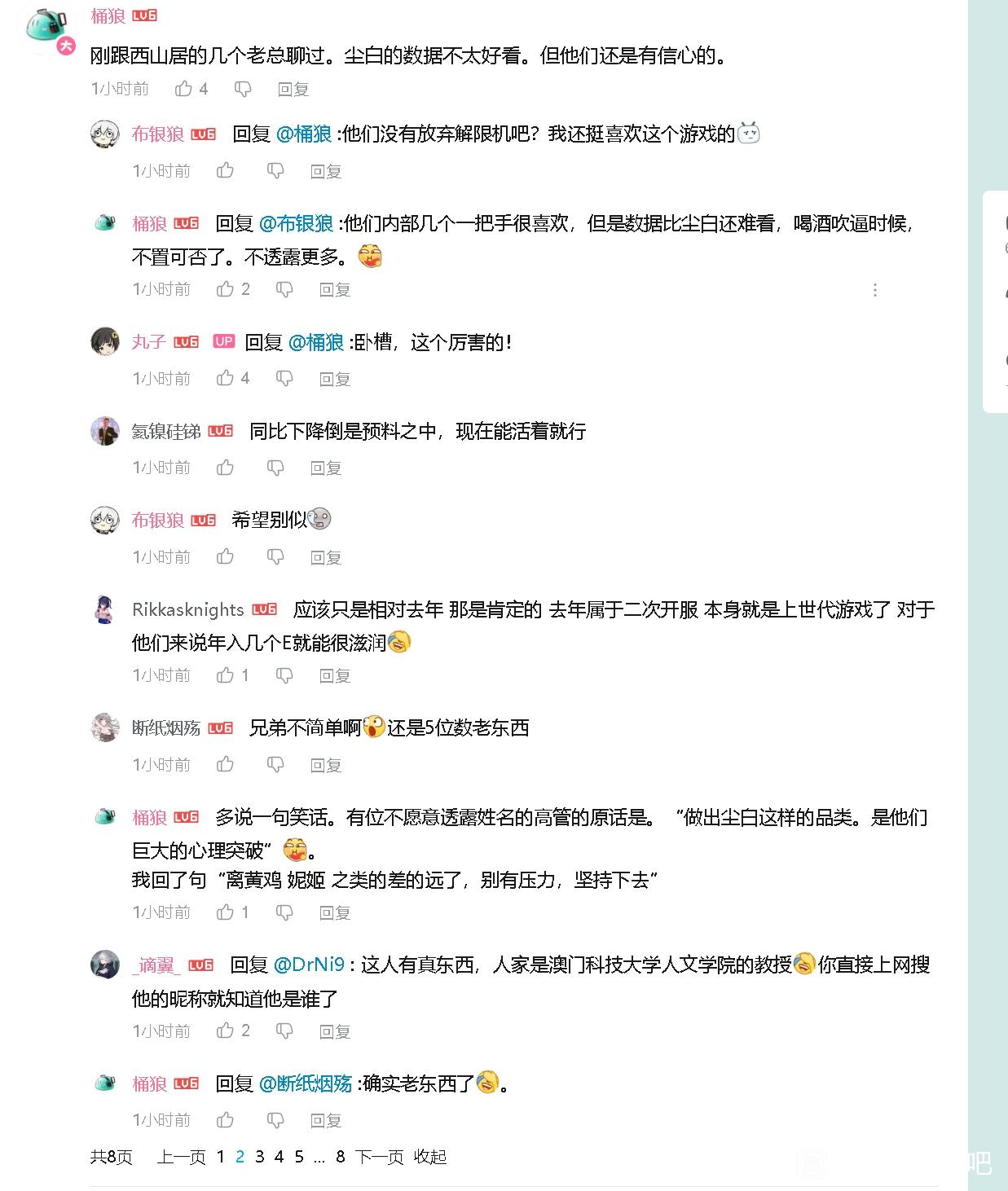Viewport: 1008px width, 1191px height.
Task: Dislike 桶狼's top comment about 西山居
Action: tap(243, 89)
